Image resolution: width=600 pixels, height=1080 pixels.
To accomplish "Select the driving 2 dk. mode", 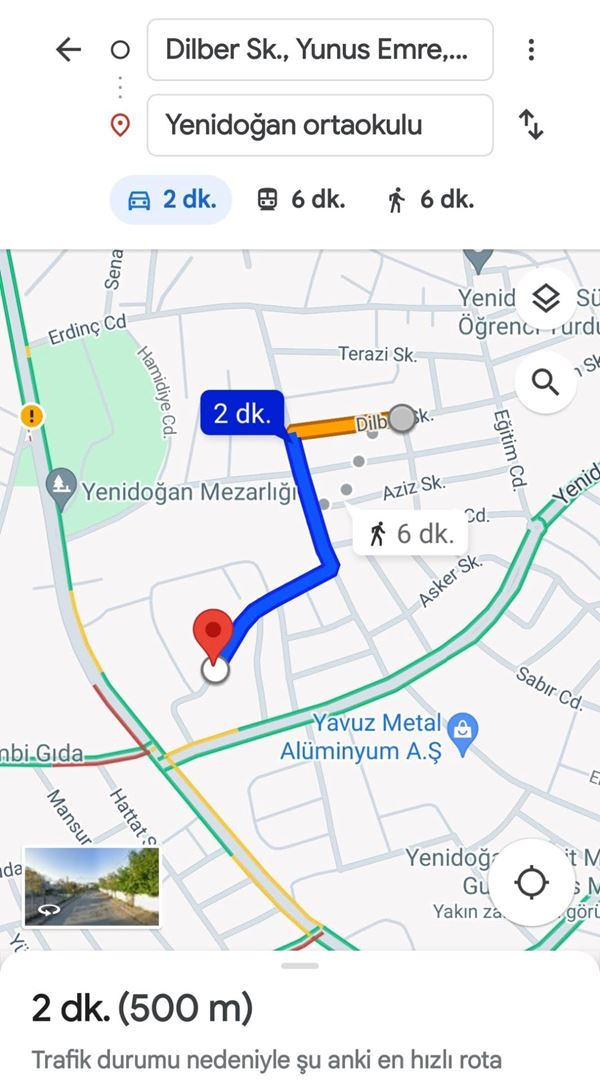I will 172,200.
